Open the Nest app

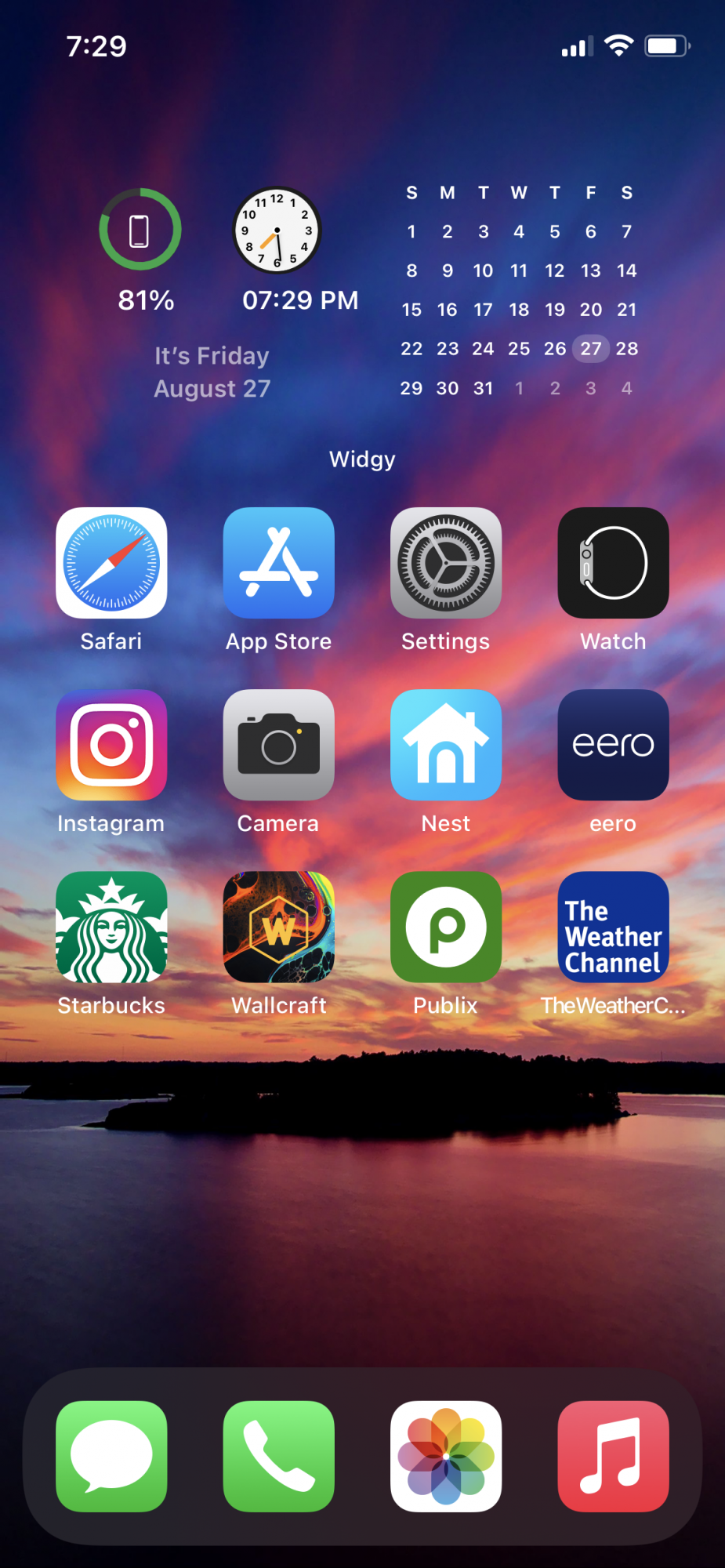pos(445,745)
